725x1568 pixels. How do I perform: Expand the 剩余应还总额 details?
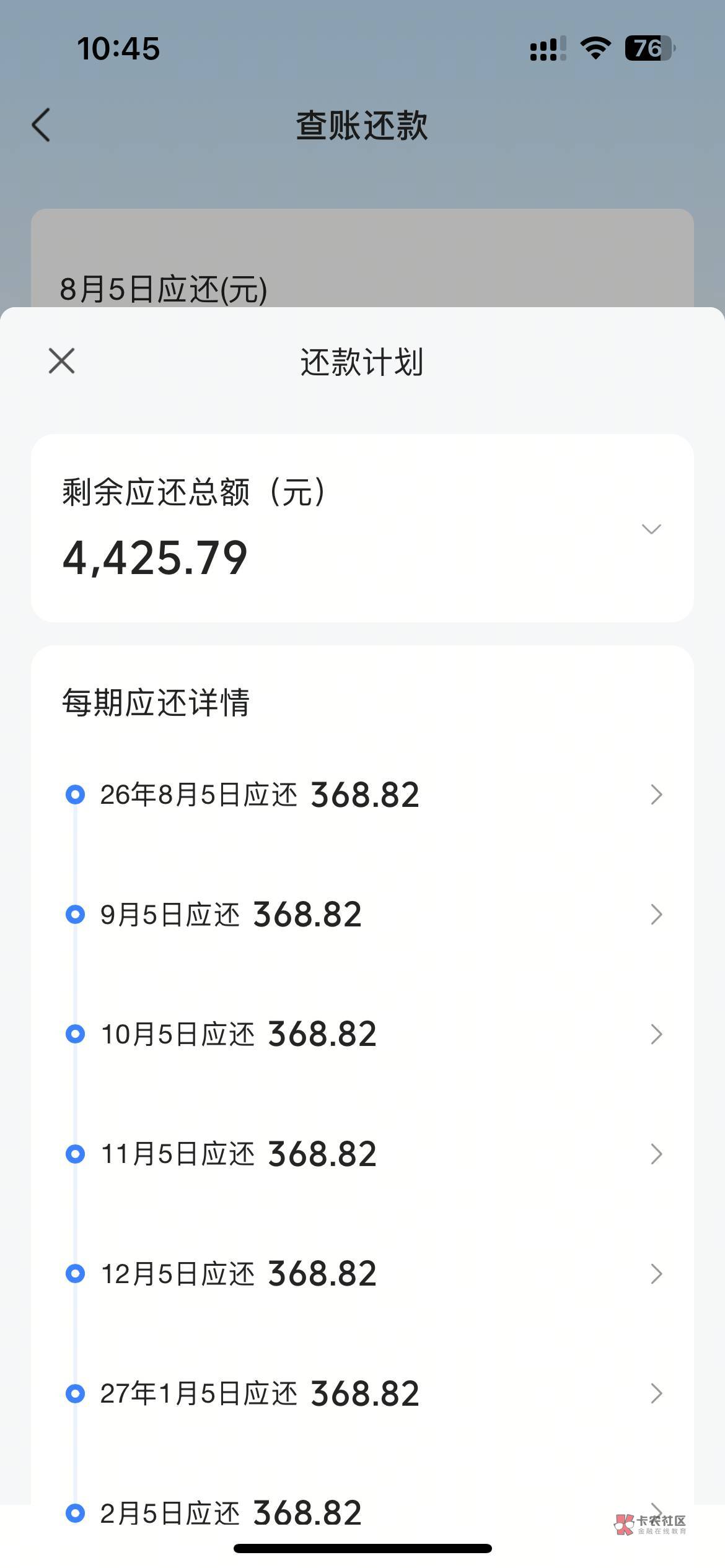651,529
